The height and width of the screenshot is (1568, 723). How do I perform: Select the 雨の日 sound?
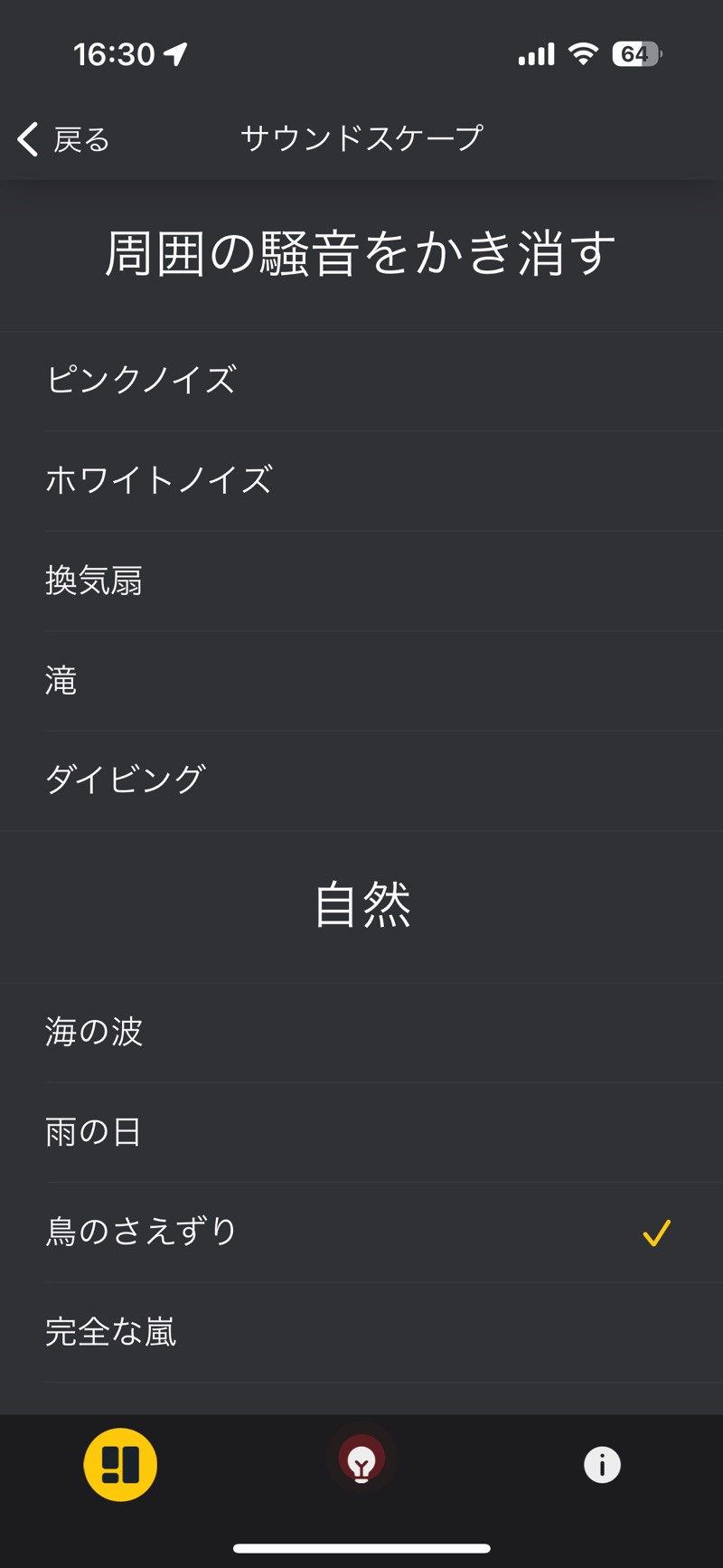click(x=93, y=1132)
